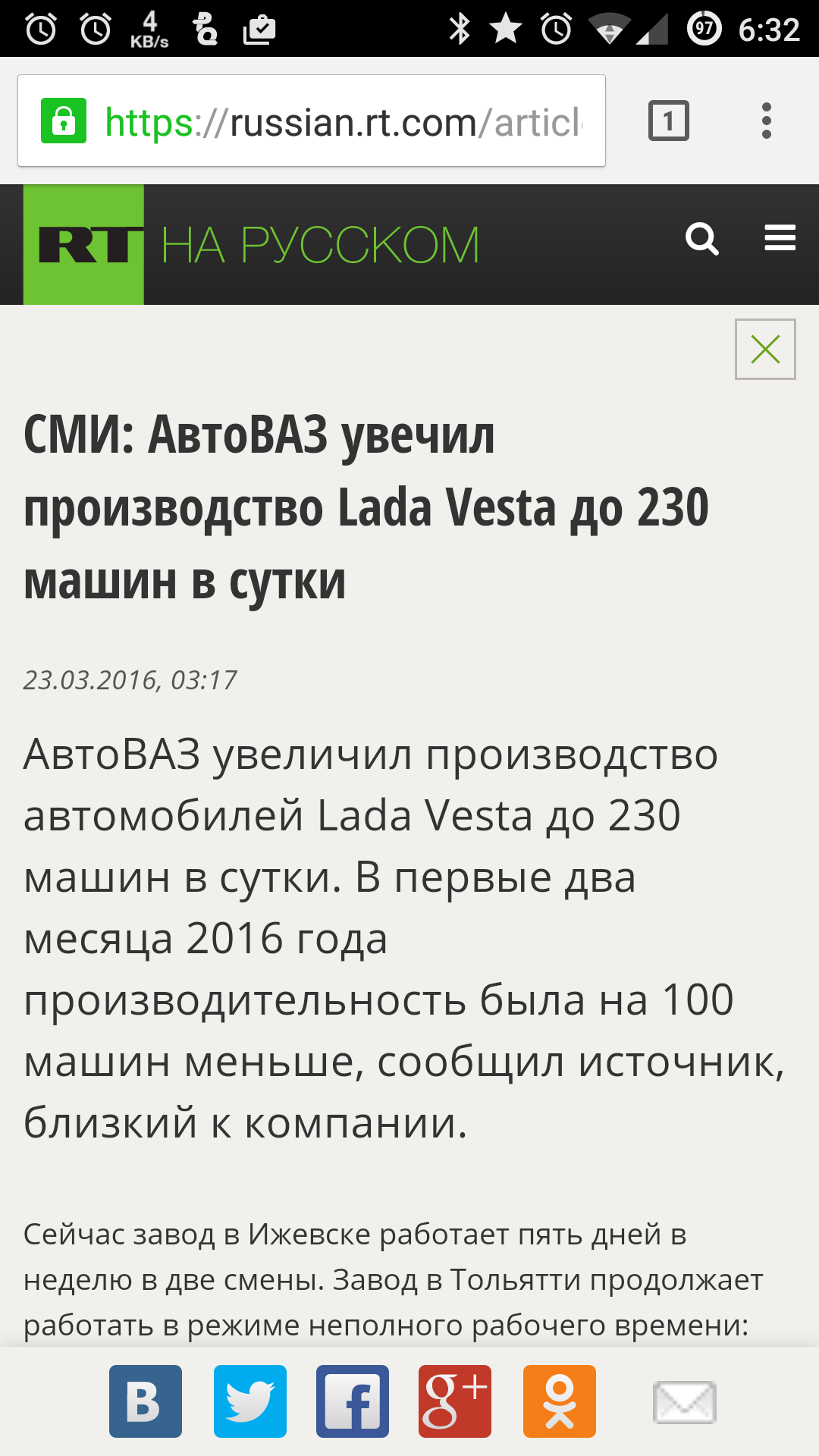Image resolution: width=819 pixels, height=1456 pixels.
Task: Share the article on Google Plus
Action: coord(455,1401)
